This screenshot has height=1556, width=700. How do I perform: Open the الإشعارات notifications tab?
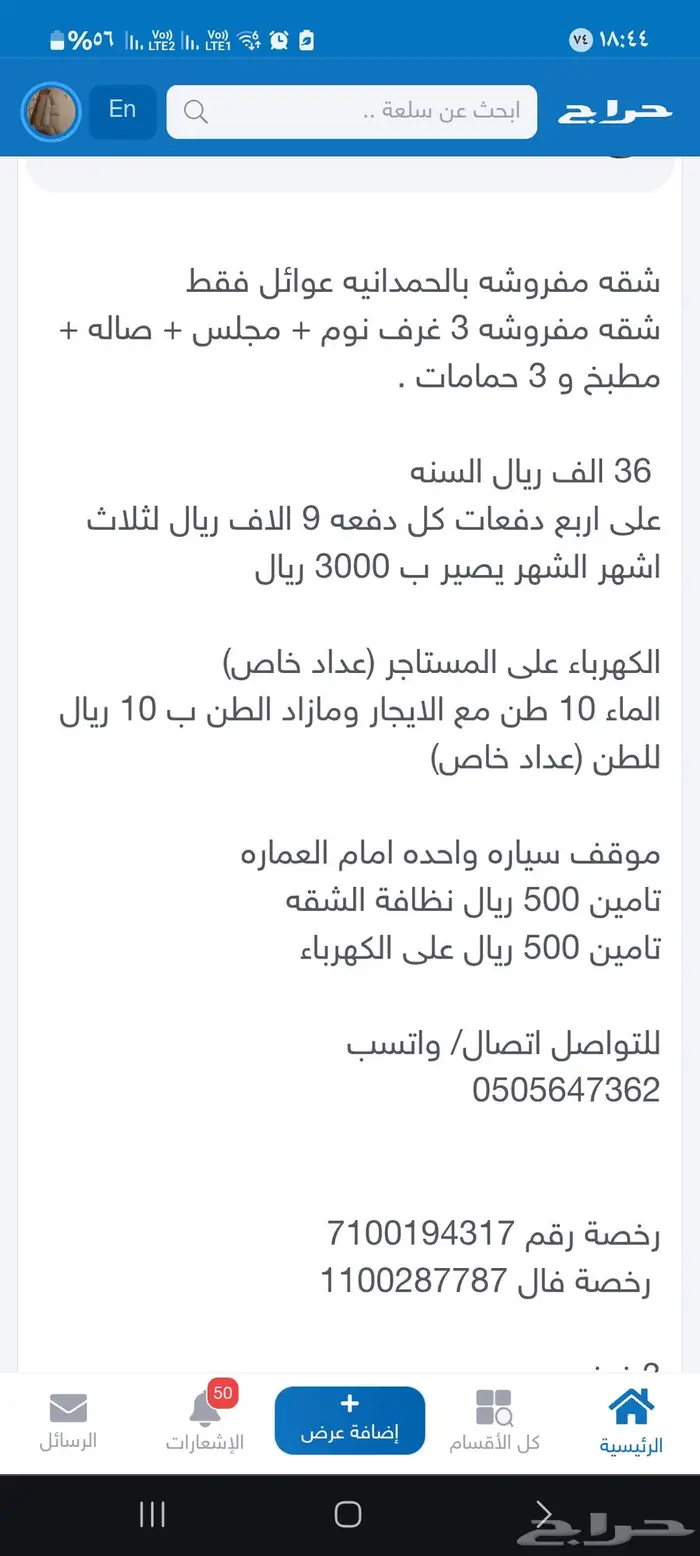pyautogui.click(x=205, y=1420)
